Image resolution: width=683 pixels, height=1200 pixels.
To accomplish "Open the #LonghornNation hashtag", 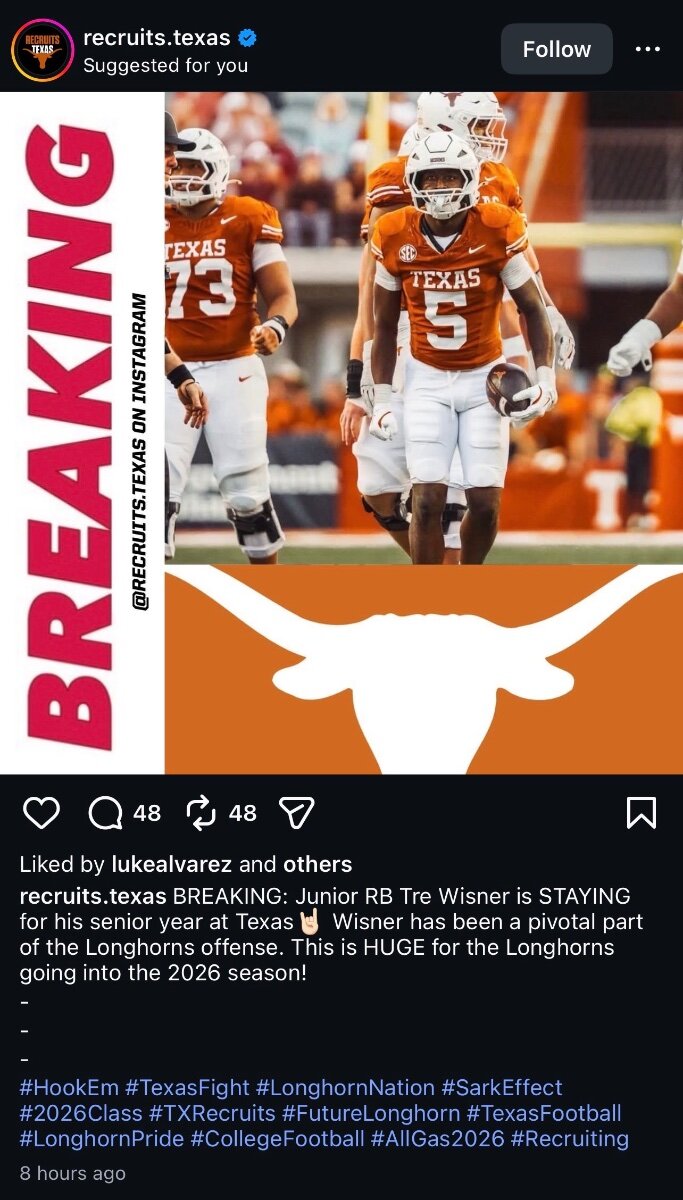I will pyautogui.click(x=345, y=1087).
